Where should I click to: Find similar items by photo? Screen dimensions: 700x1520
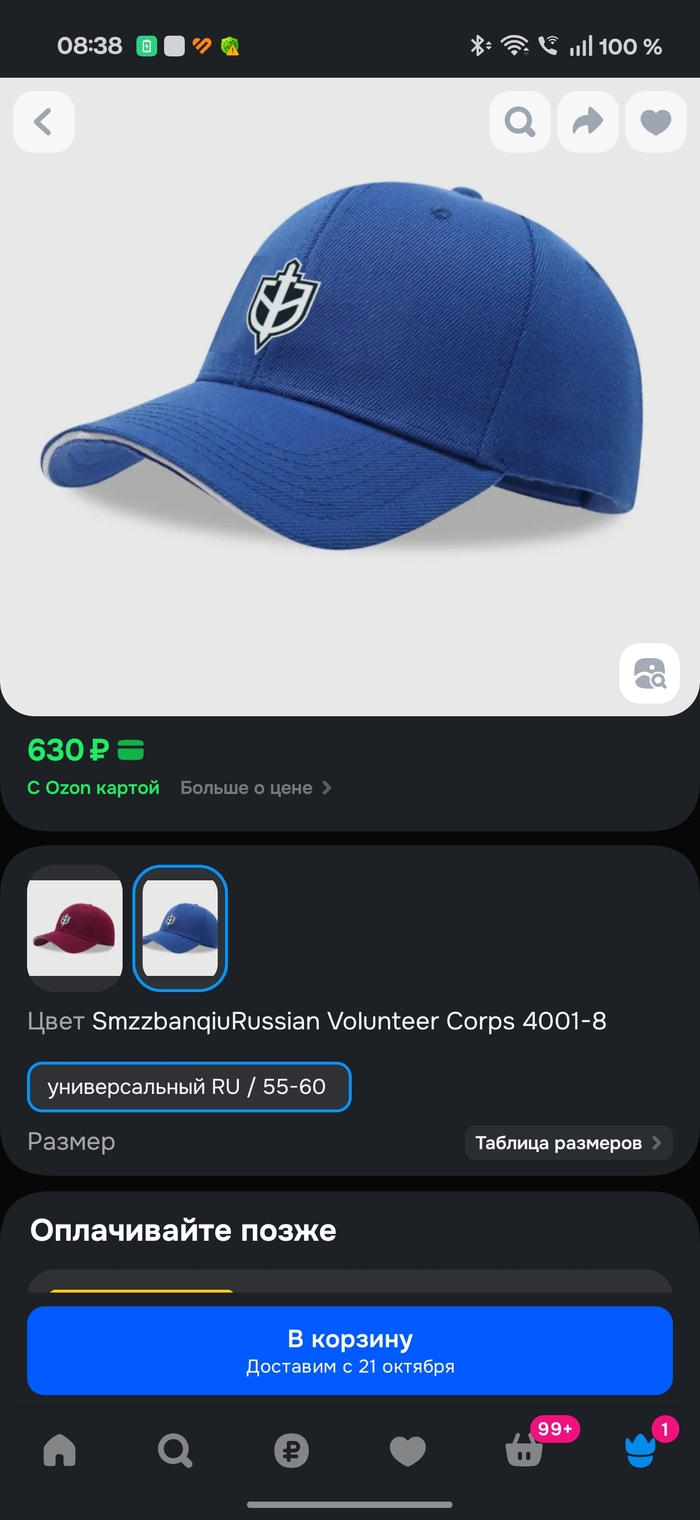(649, 673)
